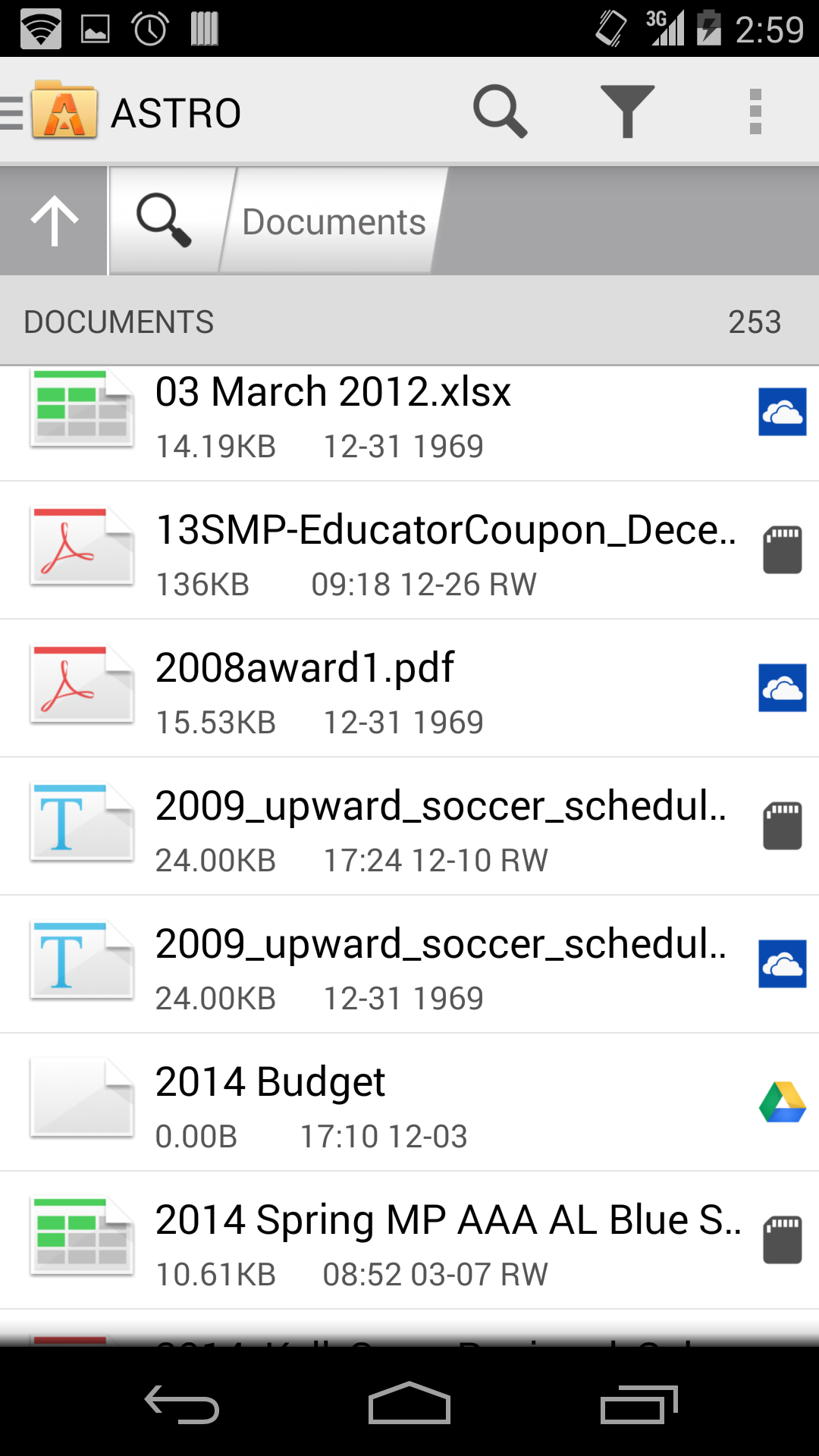Open the overflow menu
The width and height of the screenshot is (819, 1456).
(755, 112)
